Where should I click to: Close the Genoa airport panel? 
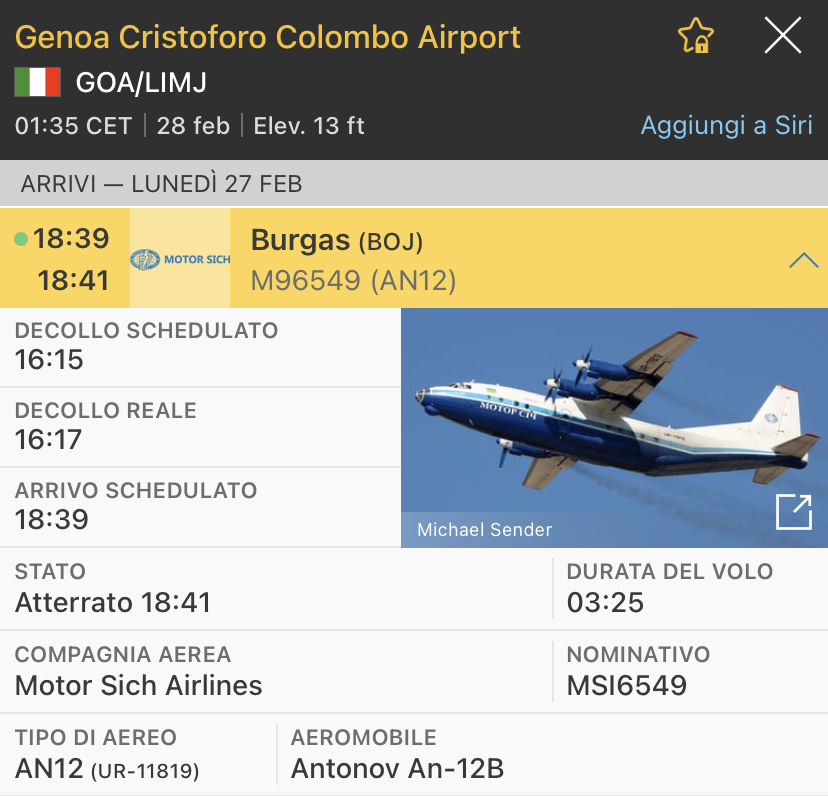click(x=782, y=37)
